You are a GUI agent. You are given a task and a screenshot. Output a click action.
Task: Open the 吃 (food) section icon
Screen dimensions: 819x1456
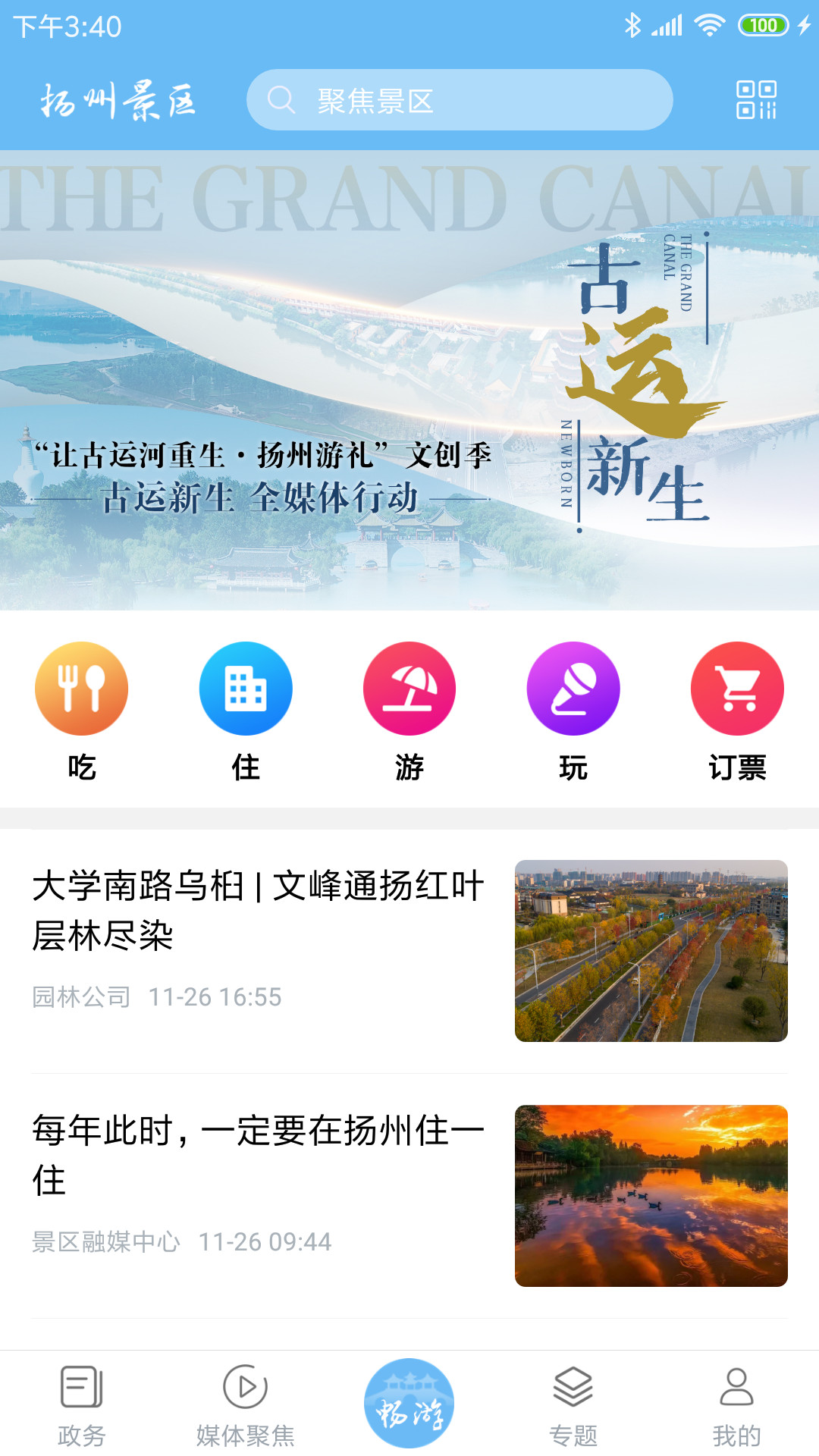point(81,688)
